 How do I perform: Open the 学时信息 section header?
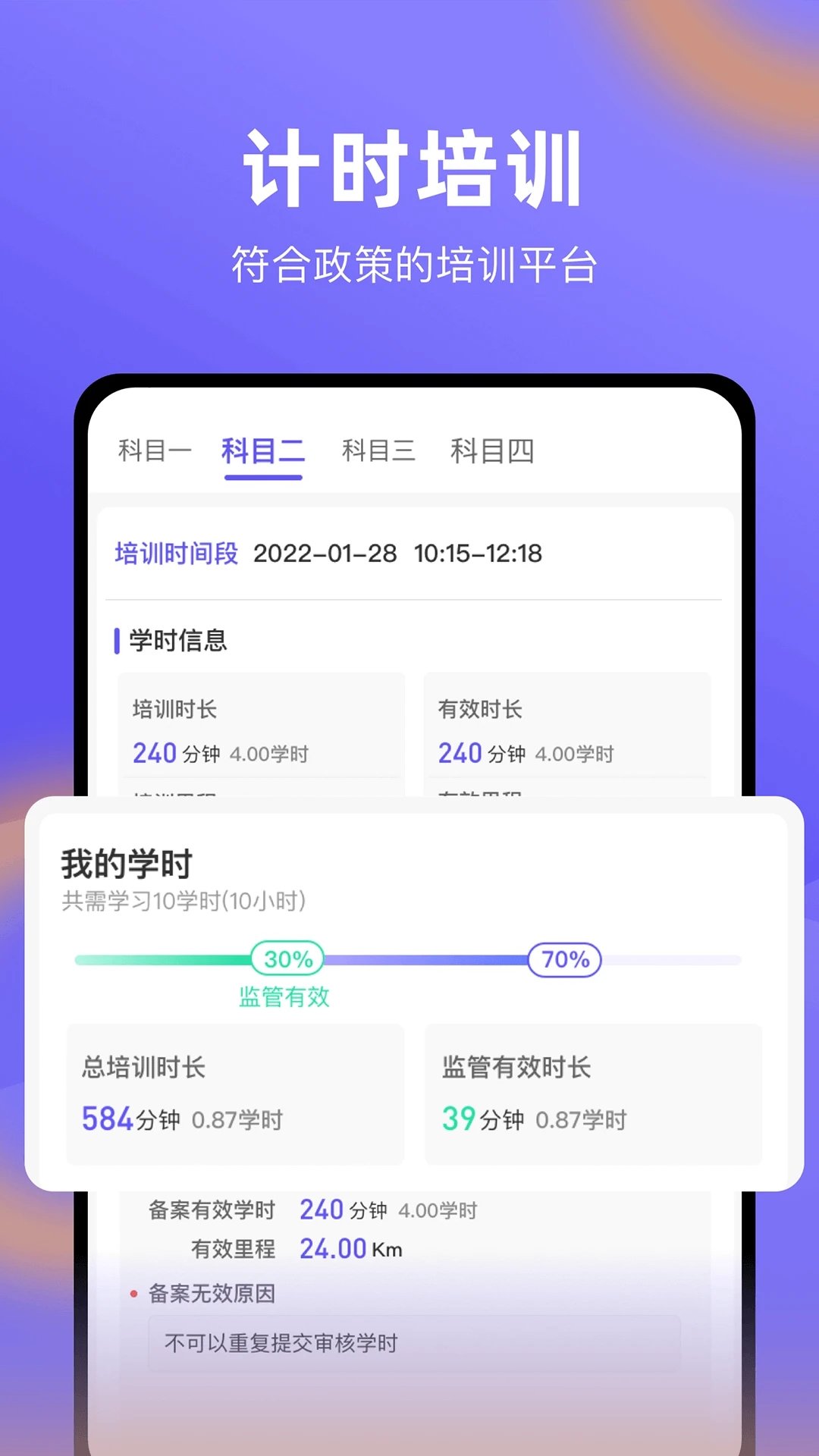[x=174, y=639]
